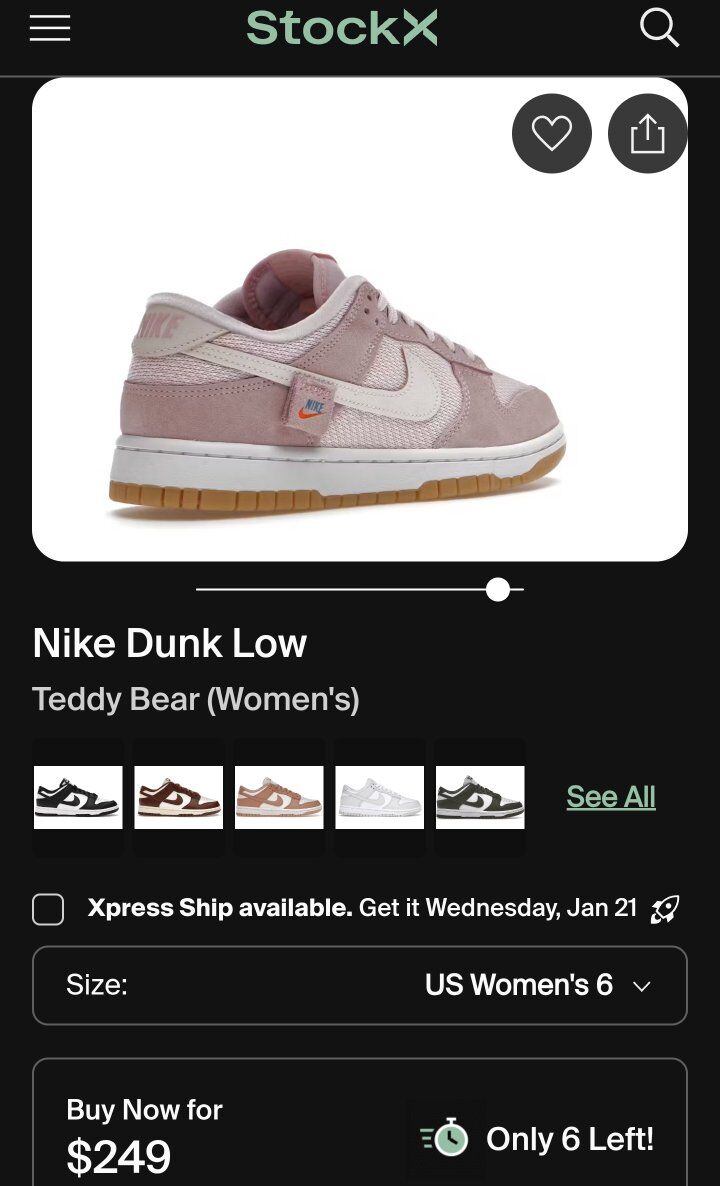Image resolution: width=720 pixels, height=1186 pixels.
Task: Open the brown and cream Dunk thumbnail
Action: [179, 797]
